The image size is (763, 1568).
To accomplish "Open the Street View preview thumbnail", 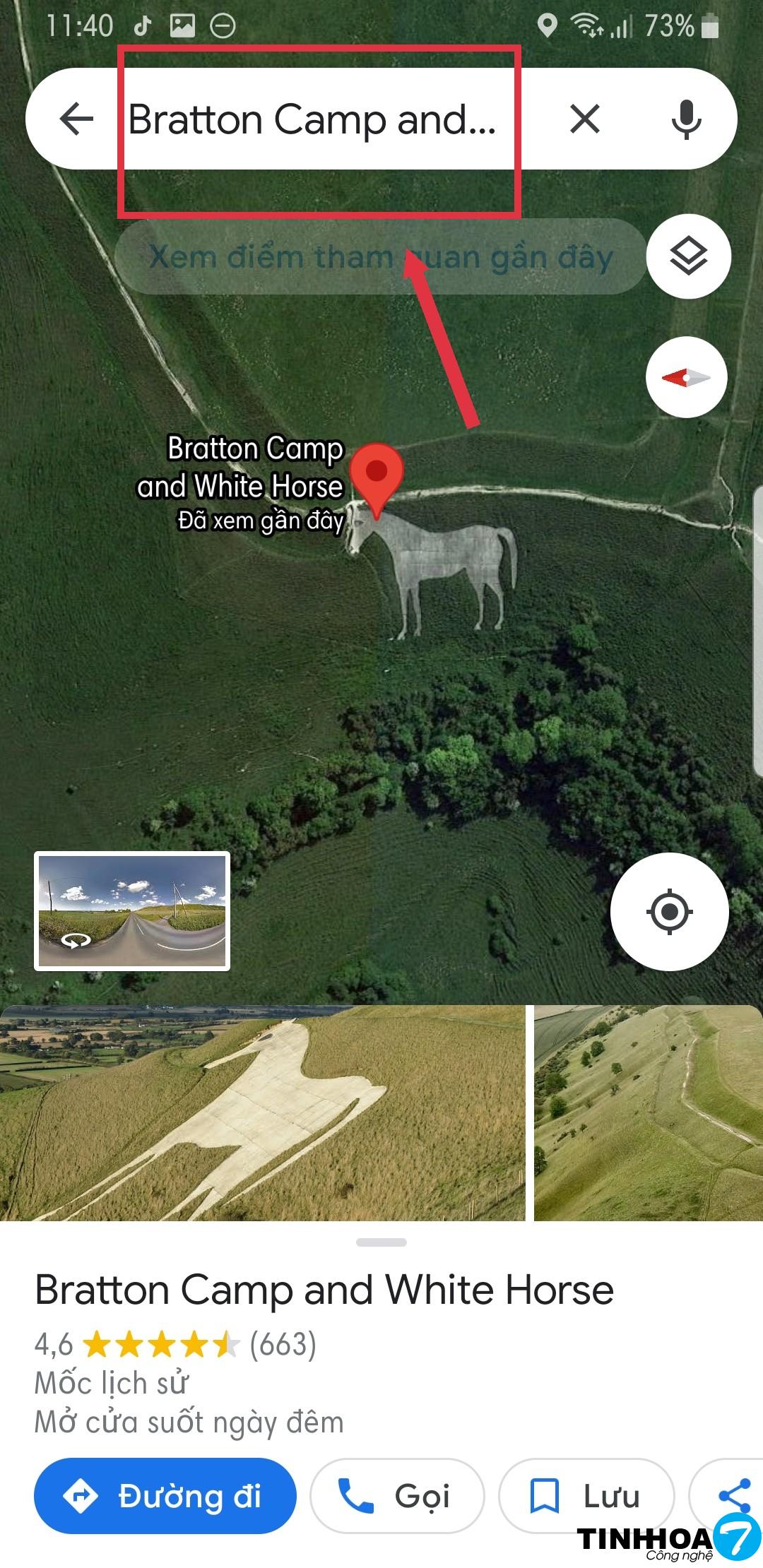I will pyautogui.click(x=132, y=911).
